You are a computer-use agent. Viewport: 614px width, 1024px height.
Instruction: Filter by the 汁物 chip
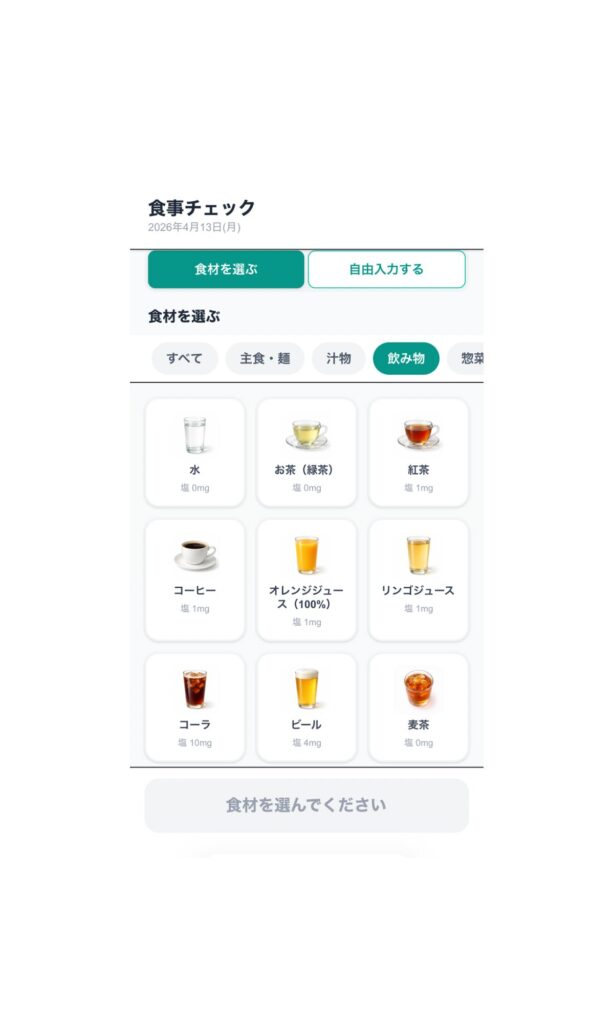(338, 358)
